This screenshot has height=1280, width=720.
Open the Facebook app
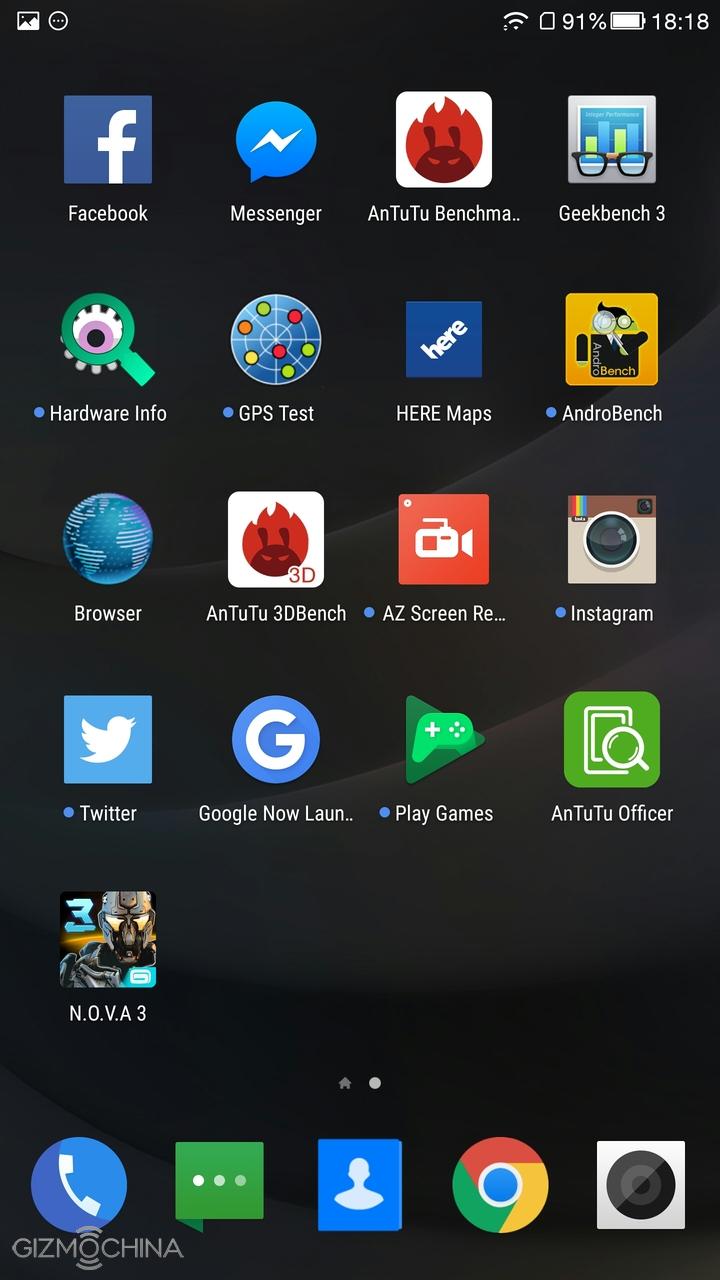(108, 140)
